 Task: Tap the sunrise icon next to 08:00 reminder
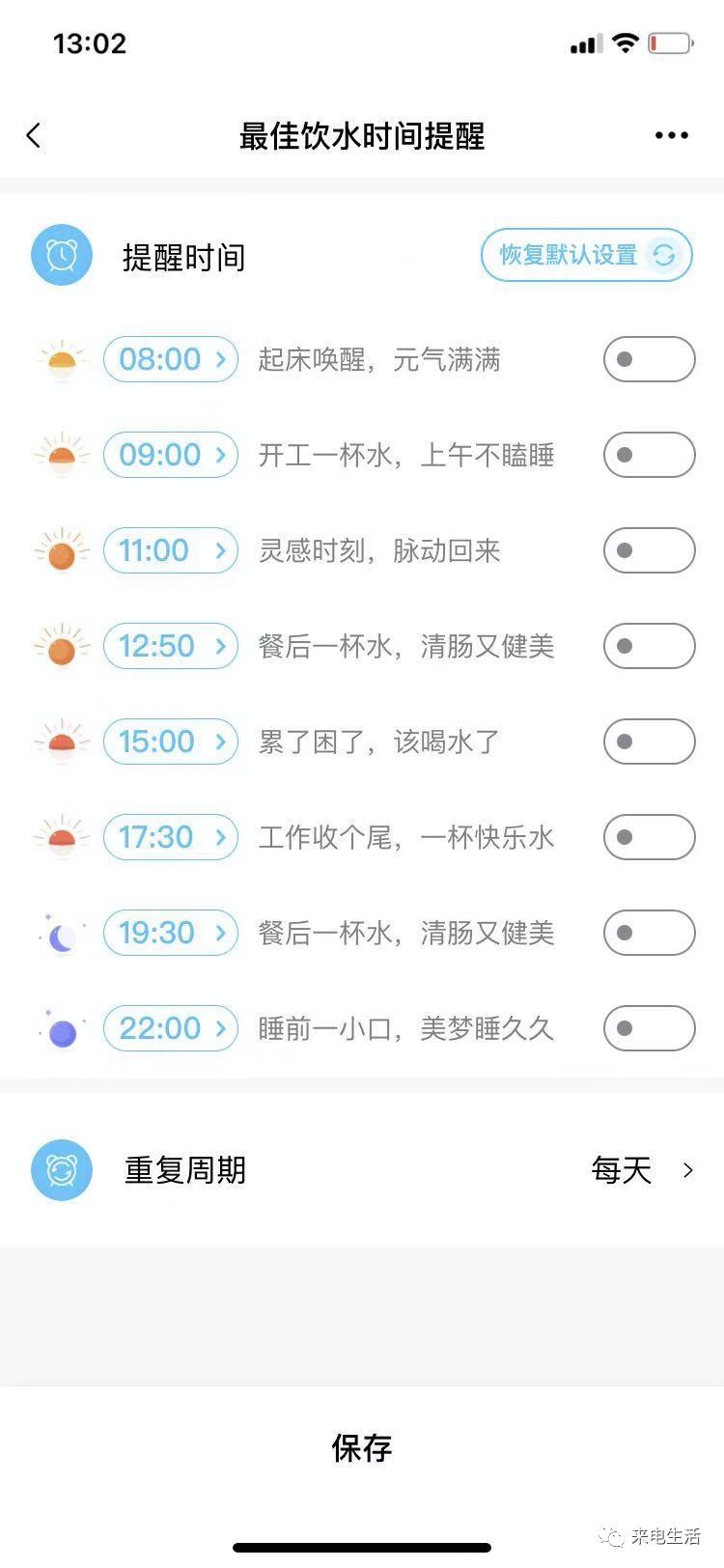(61, 358)
